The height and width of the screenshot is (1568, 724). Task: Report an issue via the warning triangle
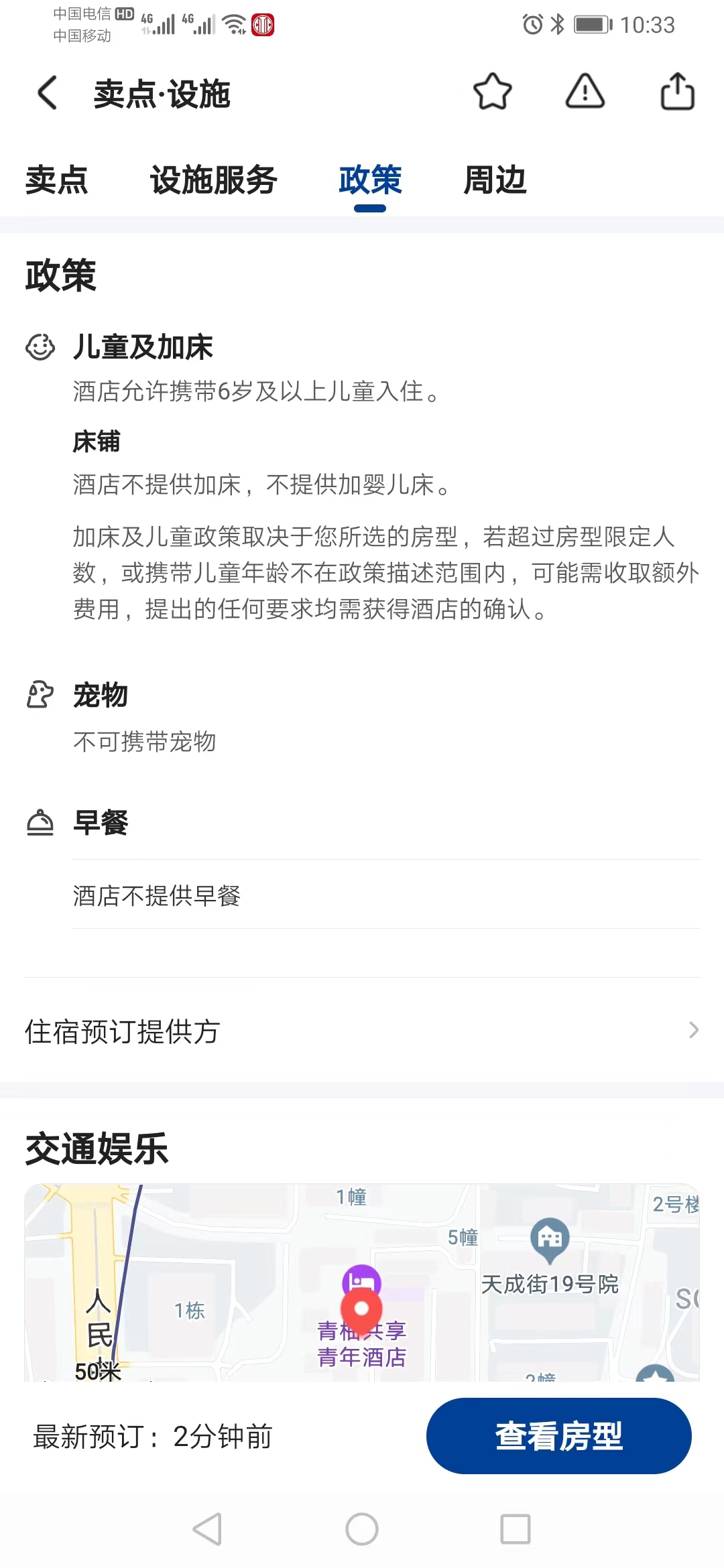click(585, 92)
